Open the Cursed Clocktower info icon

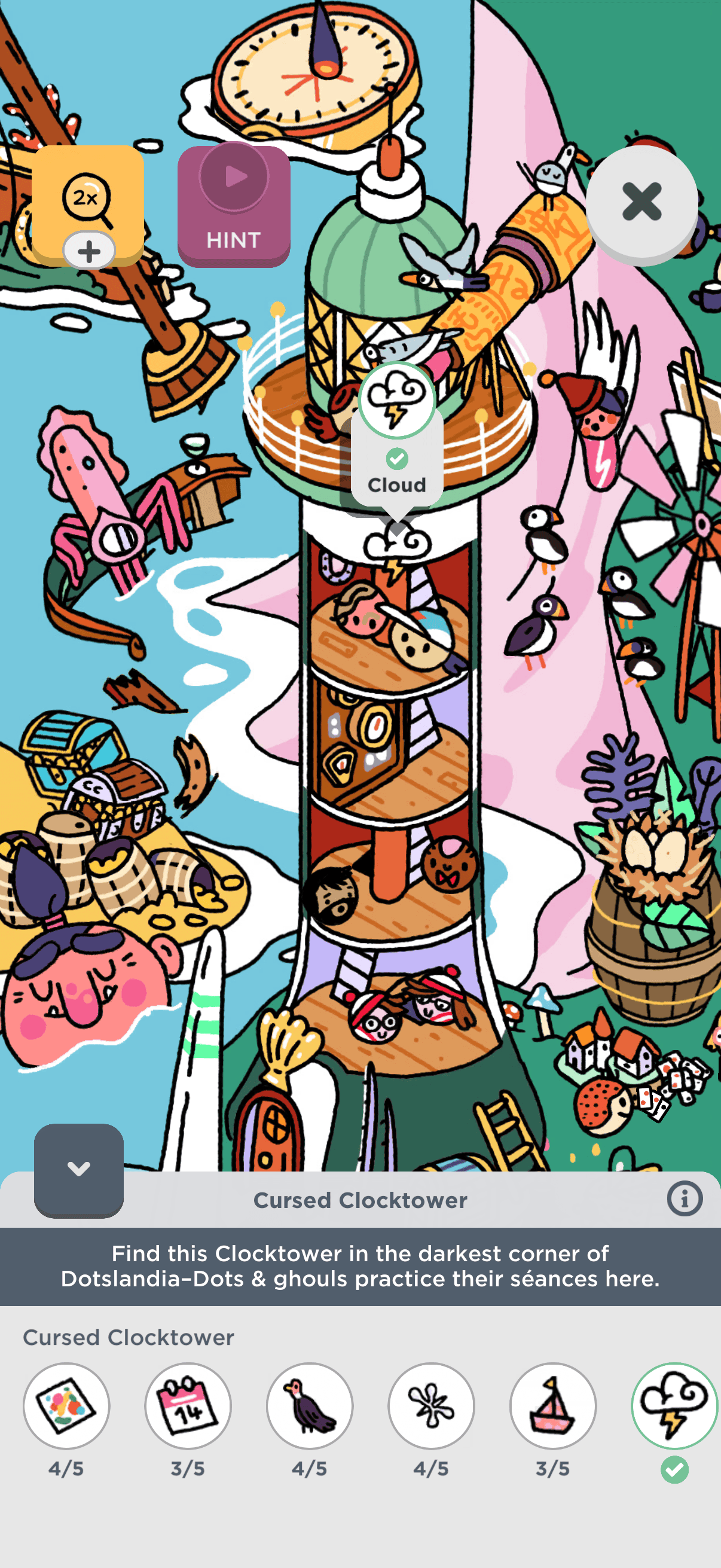pos(685,1200)
